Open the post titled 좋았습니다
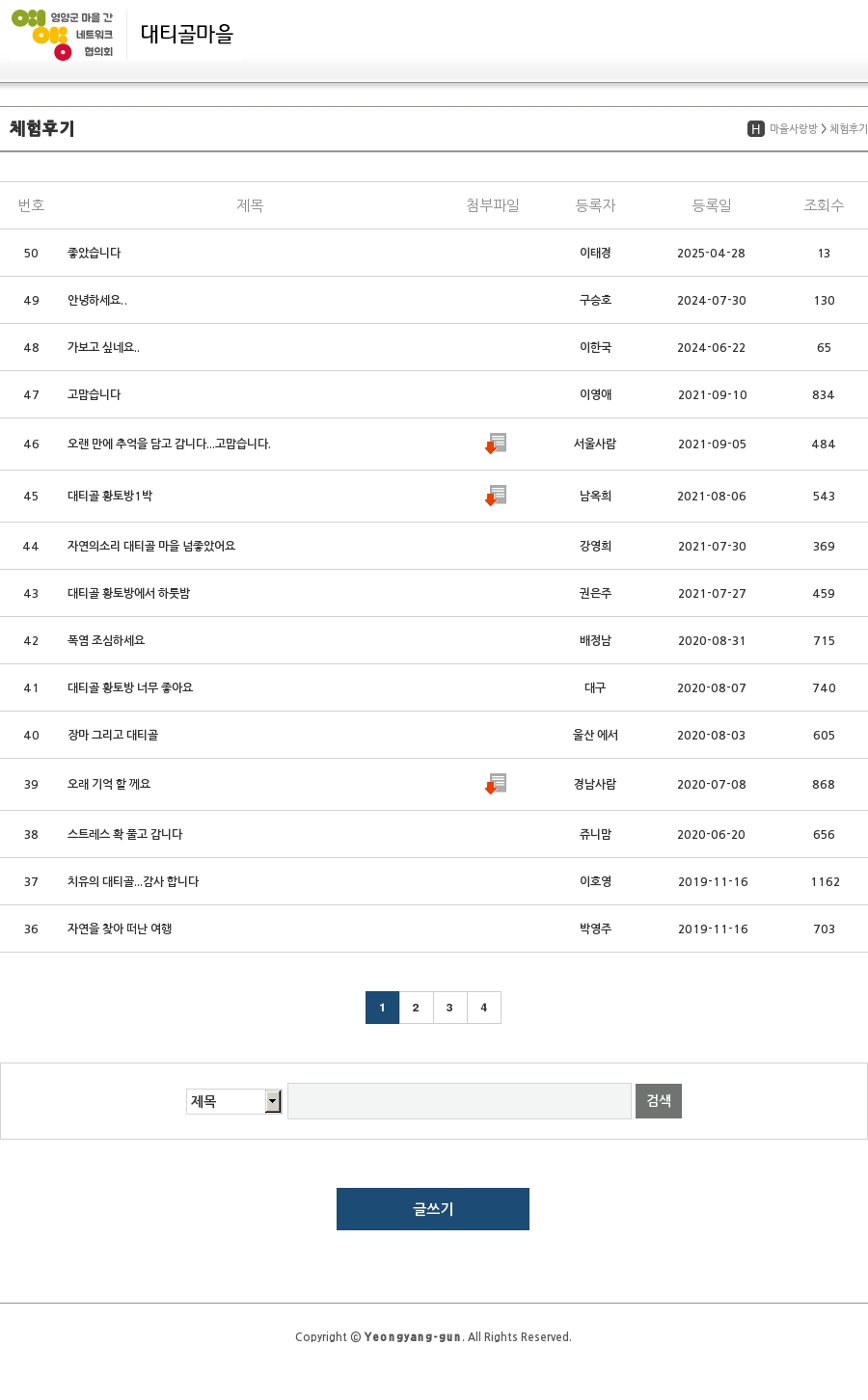 94,253
